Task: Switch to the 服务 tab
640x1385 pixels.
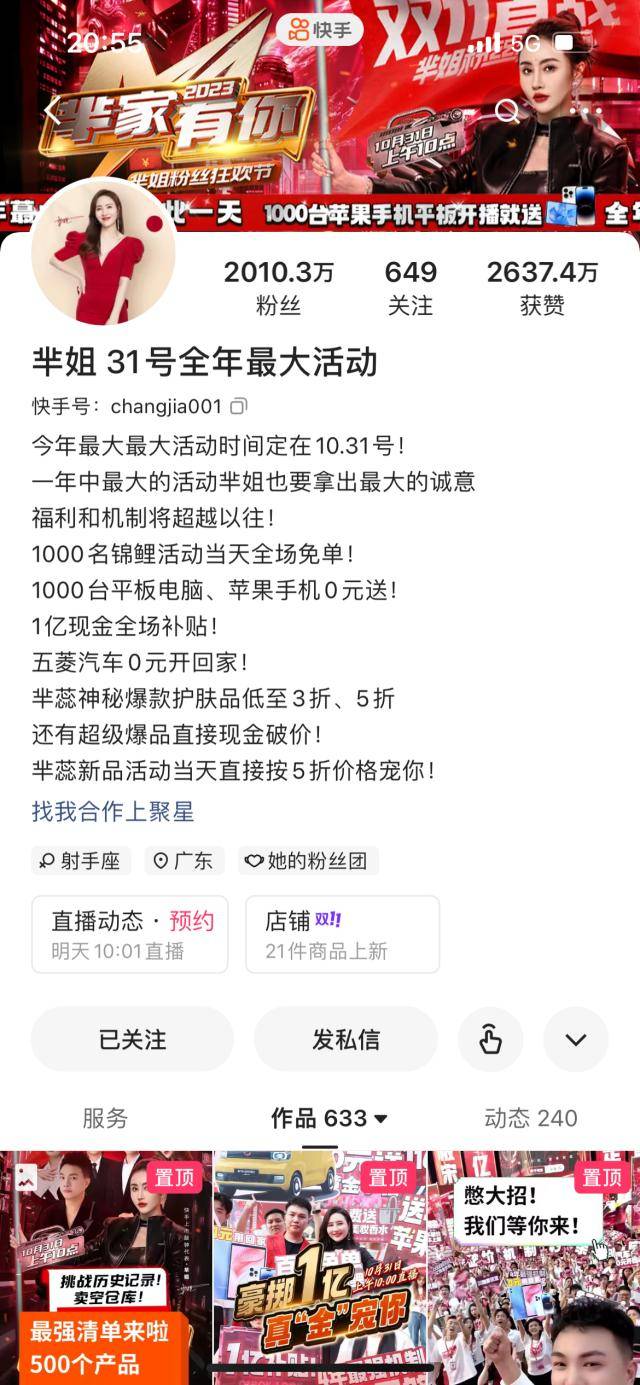Action: tap(105, 1118)
